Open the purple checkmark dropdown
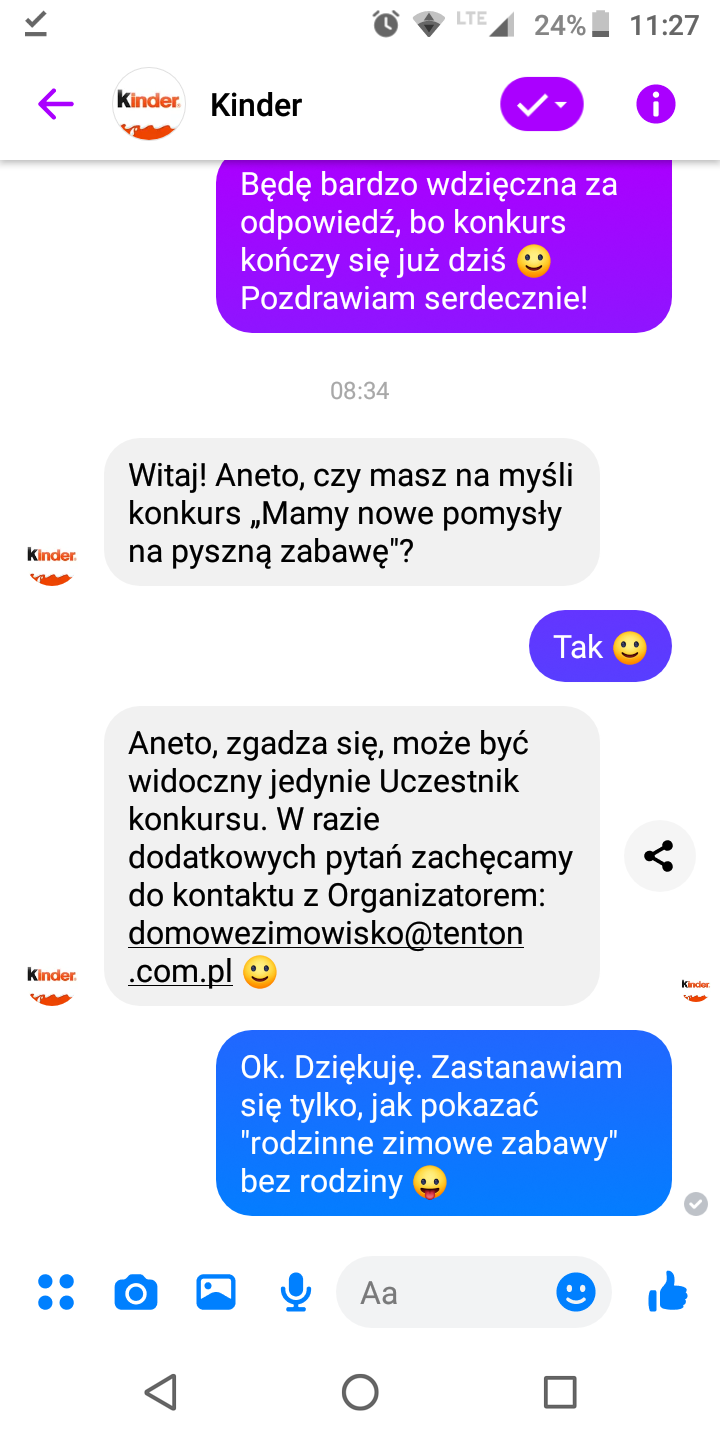 coord(542,104)
